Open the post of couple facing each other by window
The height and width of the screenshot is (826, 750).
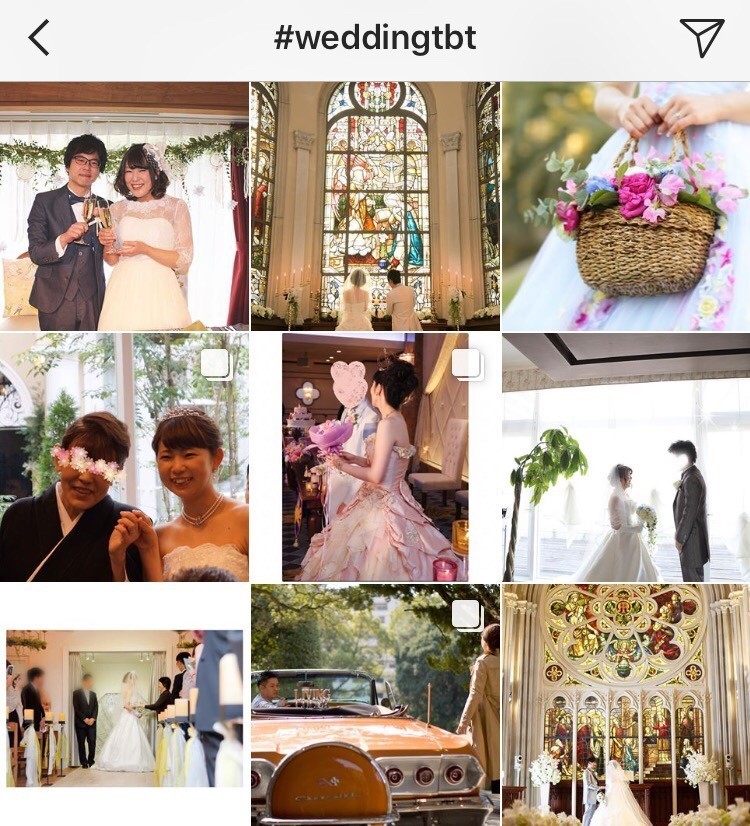coord(626,457)
